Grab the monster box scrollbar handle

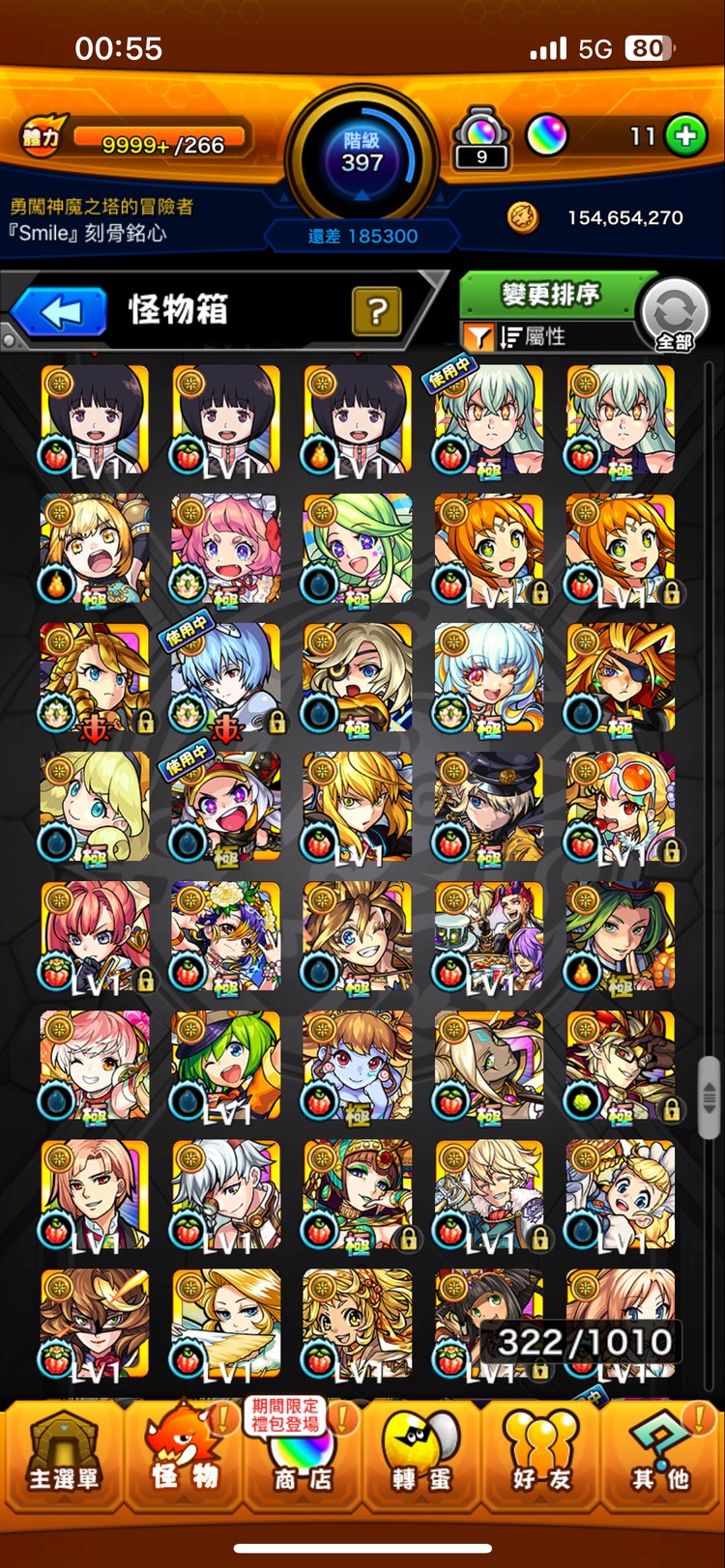point(709,1098)
